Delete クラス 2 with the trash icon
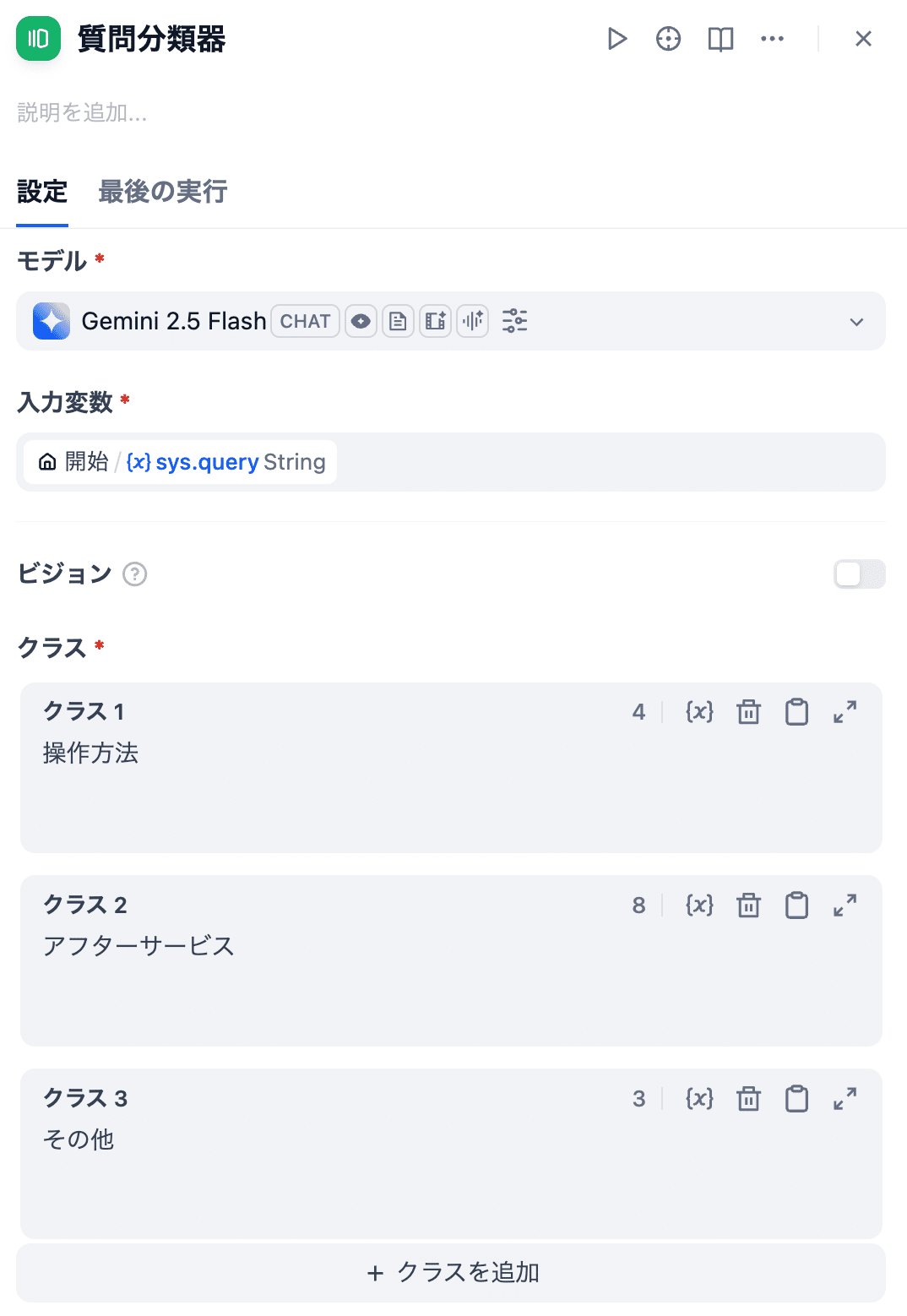The width and height of the screenshot is (907, 1316). tap(748, 905)
